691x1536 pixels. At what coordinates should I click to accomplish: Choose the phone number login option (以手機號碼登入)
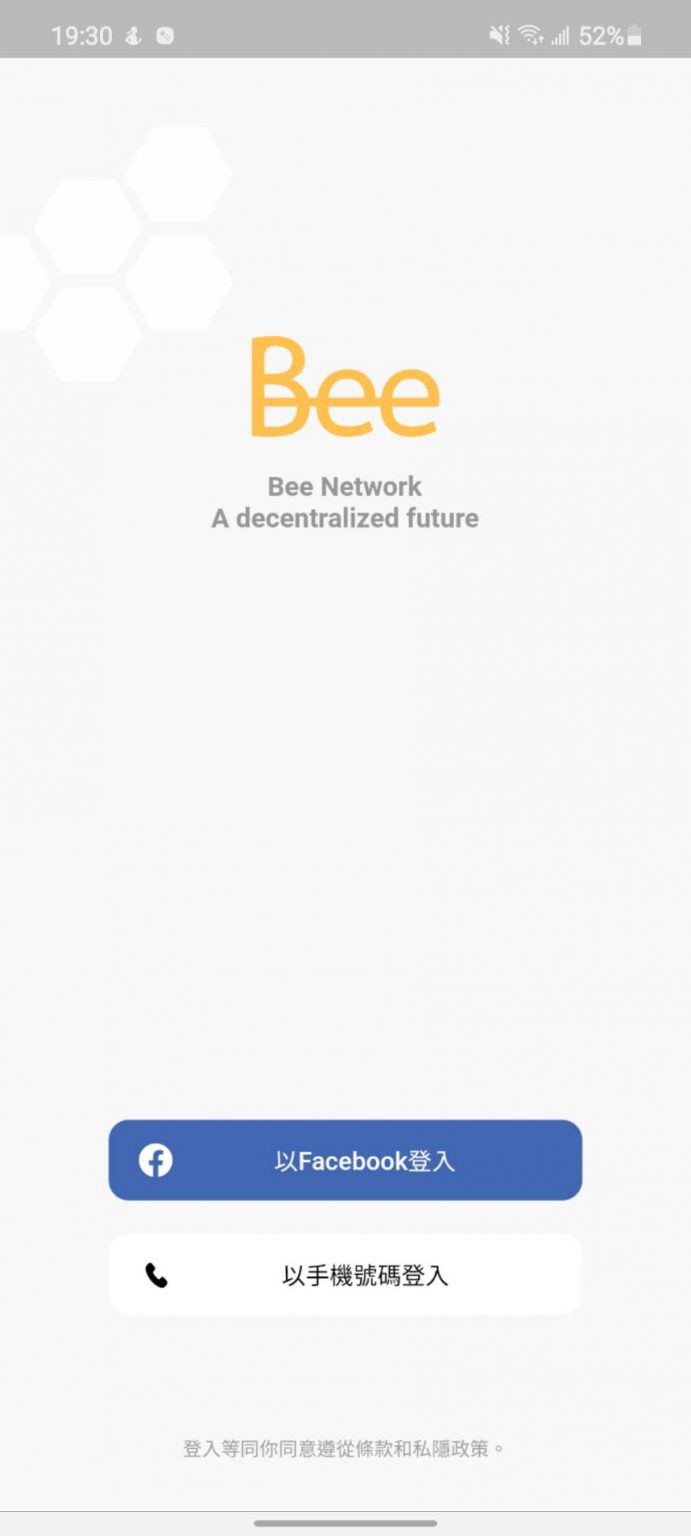point(345,1274)
